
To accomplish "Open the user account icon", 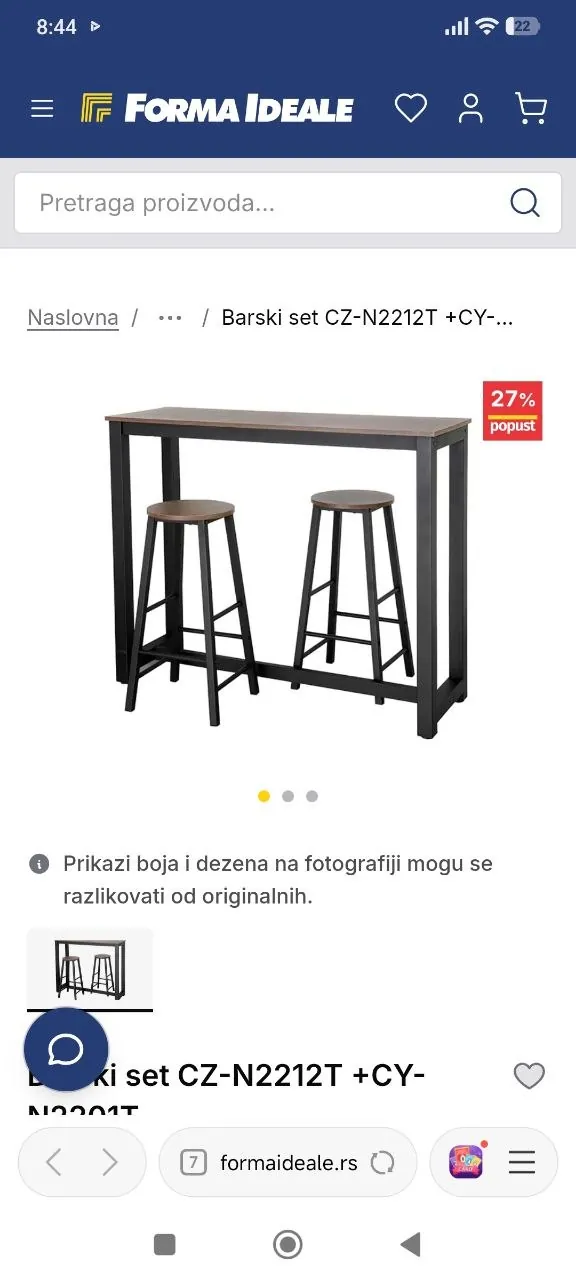I will click(x=470, y=108).
